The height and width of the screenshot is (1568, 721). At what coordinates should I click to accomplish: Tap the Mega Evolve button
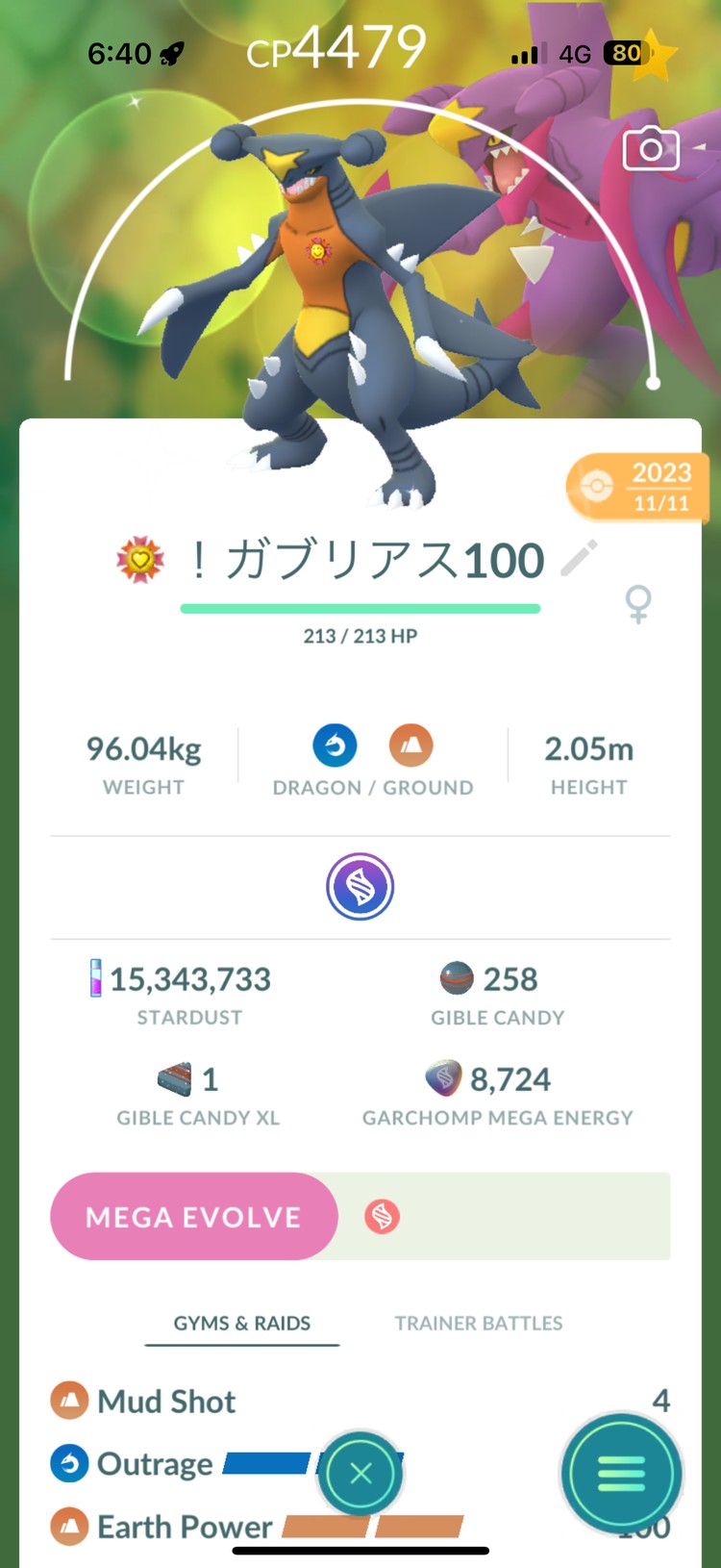click(194, 1217)
